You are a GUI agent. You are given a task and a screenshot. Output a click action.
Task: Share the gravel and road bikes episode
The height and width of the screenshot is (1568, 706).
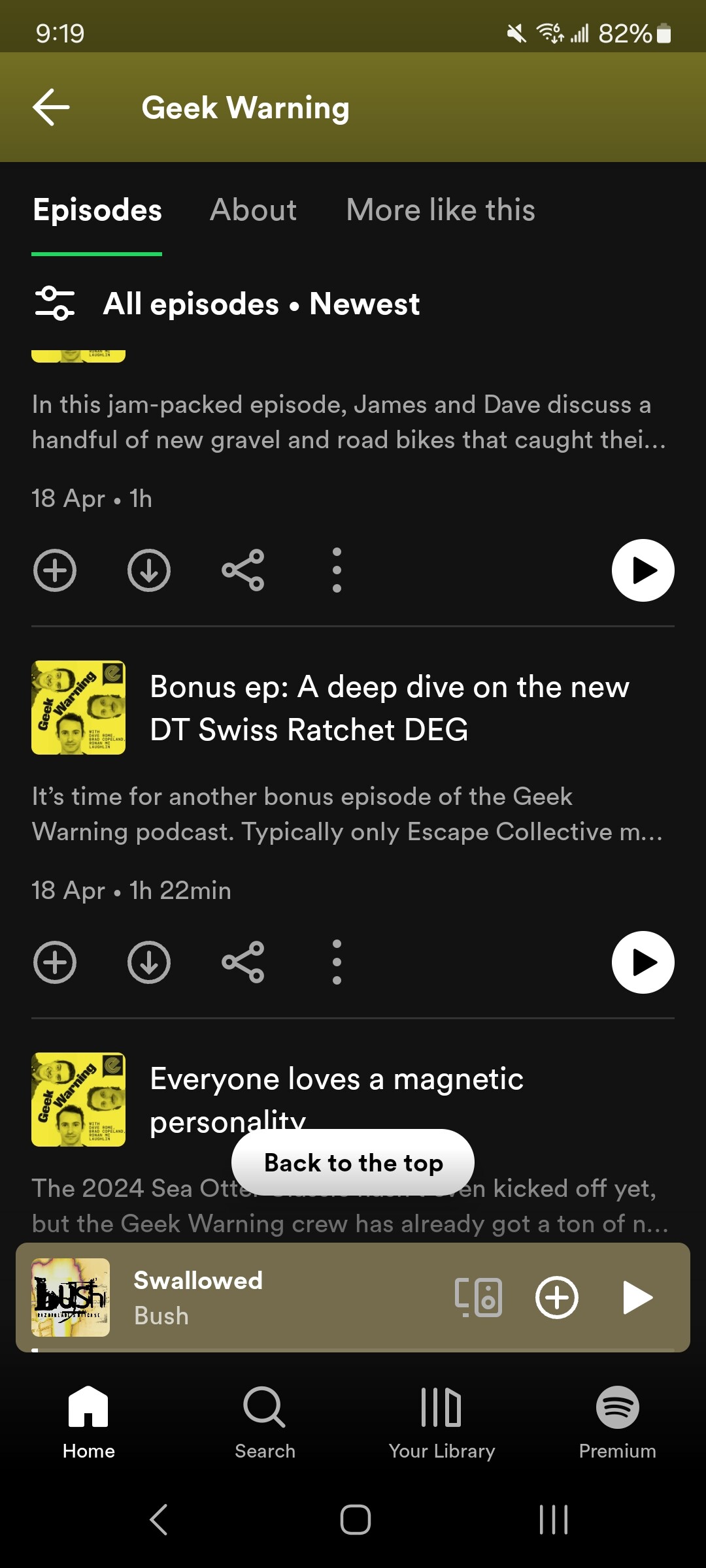point(243,570)
